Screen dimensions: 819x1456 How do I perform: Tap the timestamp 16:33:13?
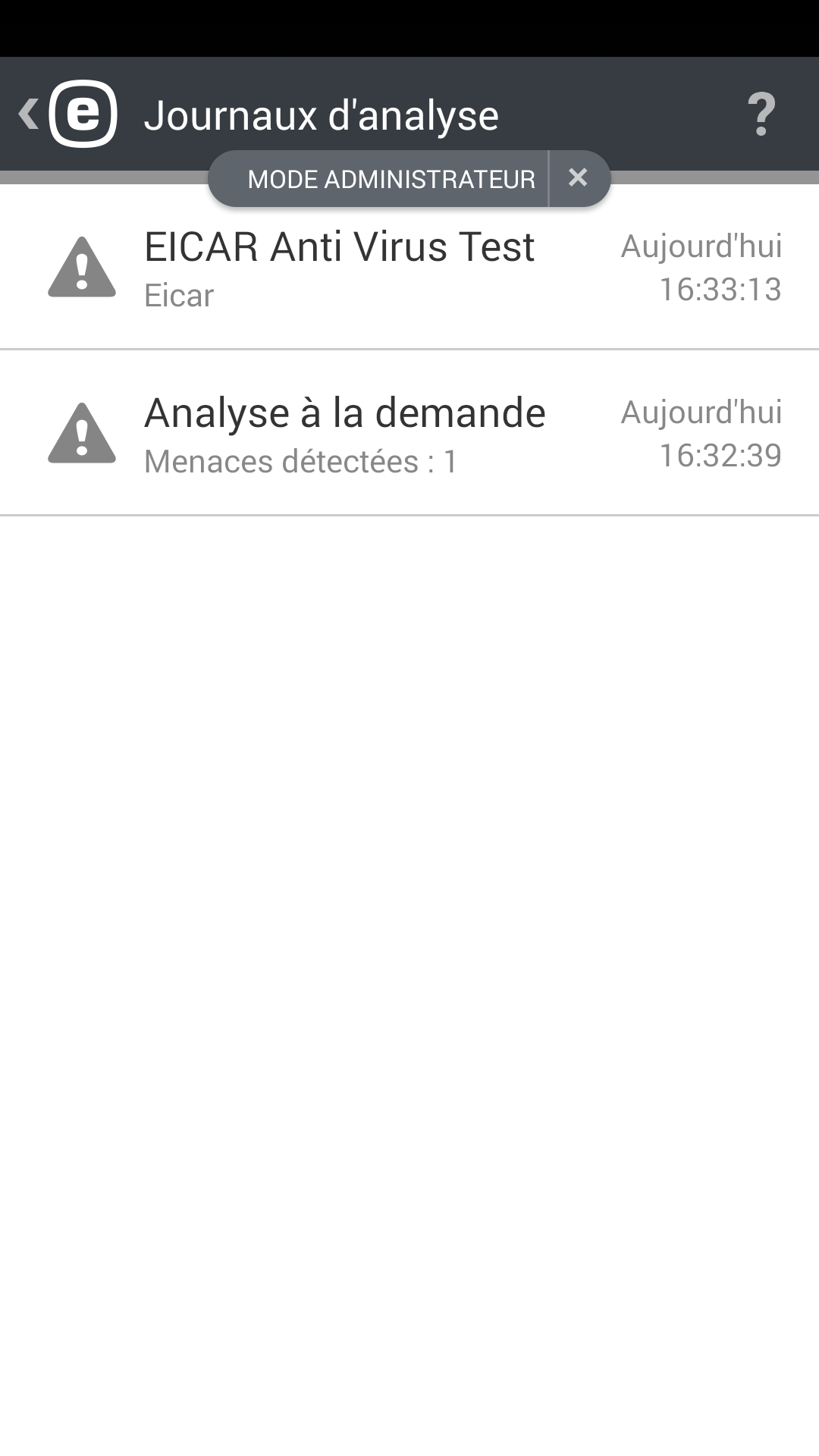click(720, 289)
